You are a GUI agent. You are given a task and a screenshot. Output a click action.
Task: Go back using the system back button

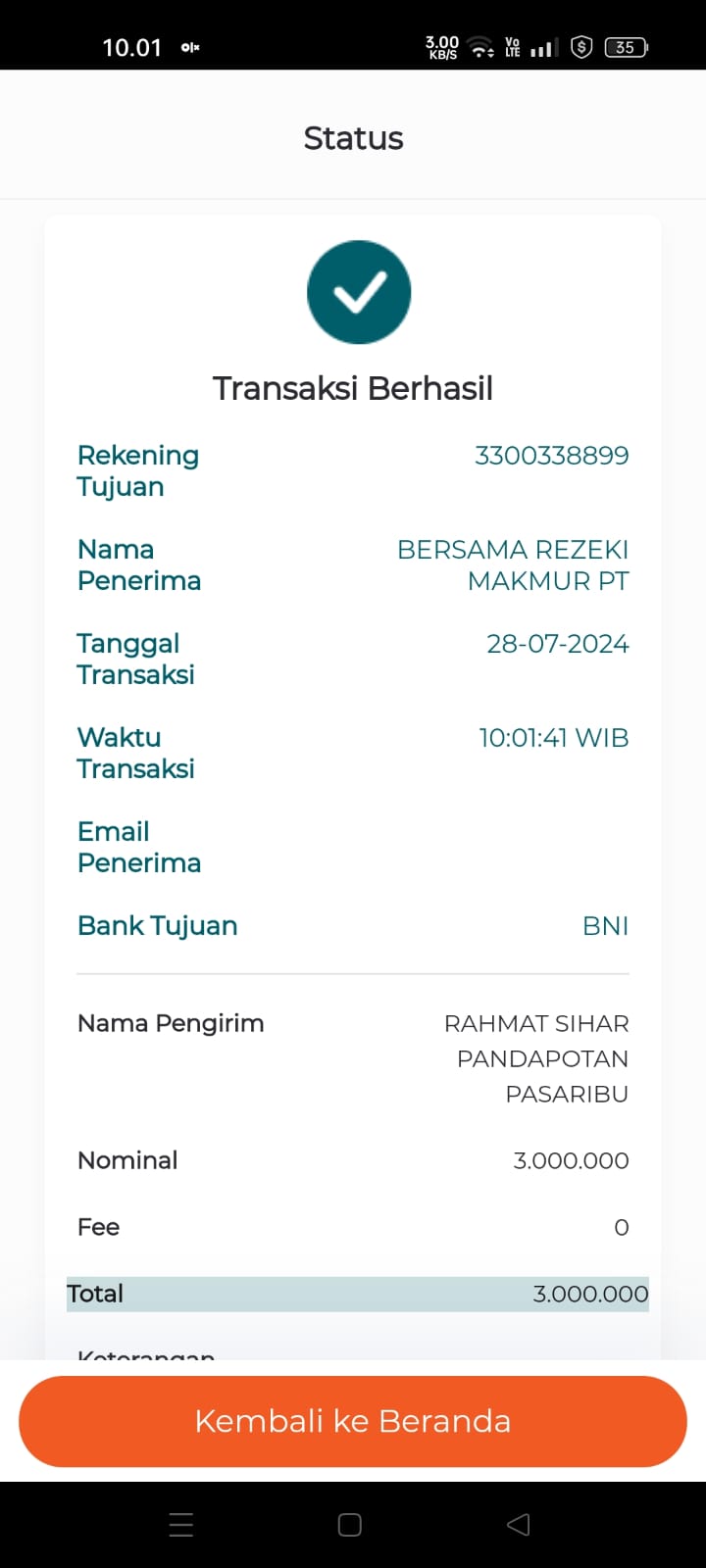518,1524
